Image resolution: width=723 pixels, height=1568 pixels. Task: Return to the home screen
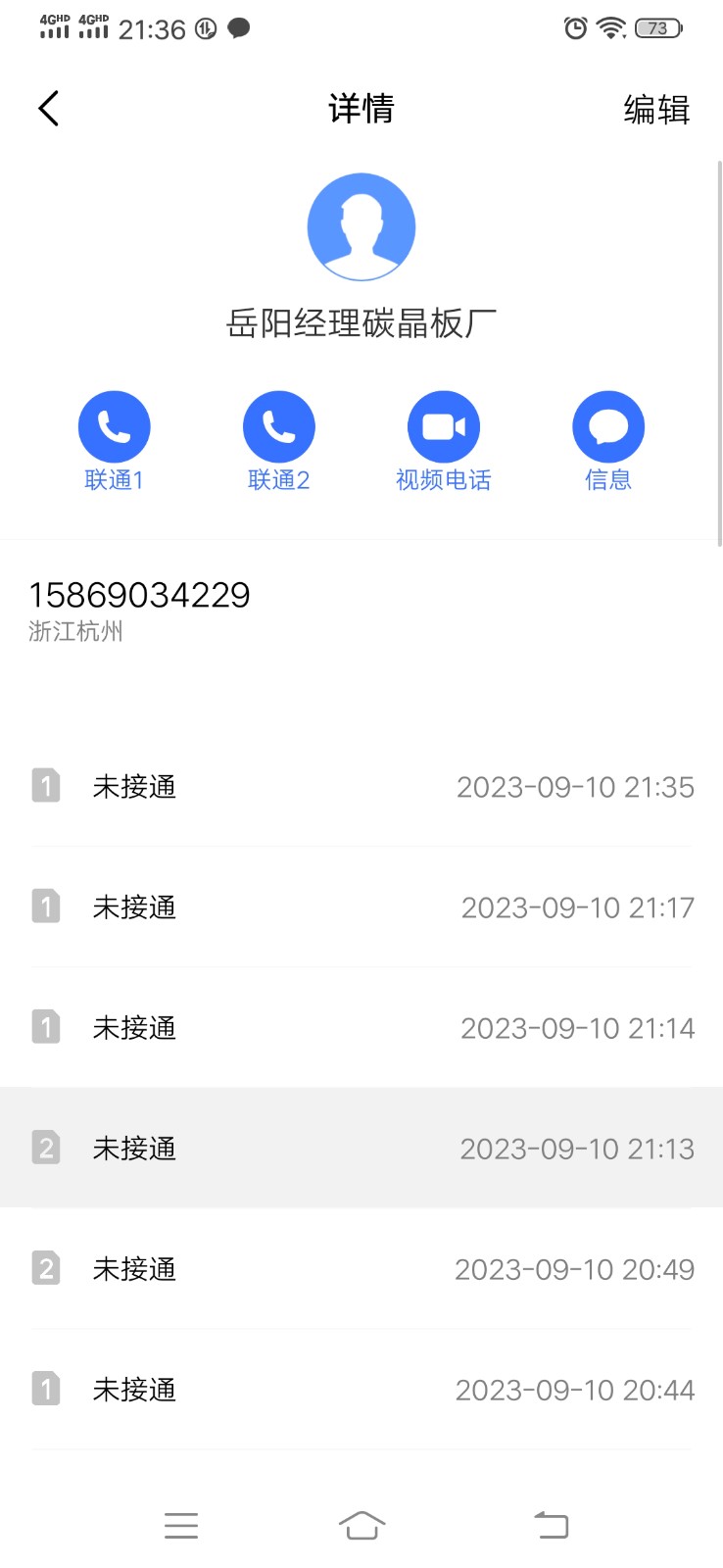361,1525
